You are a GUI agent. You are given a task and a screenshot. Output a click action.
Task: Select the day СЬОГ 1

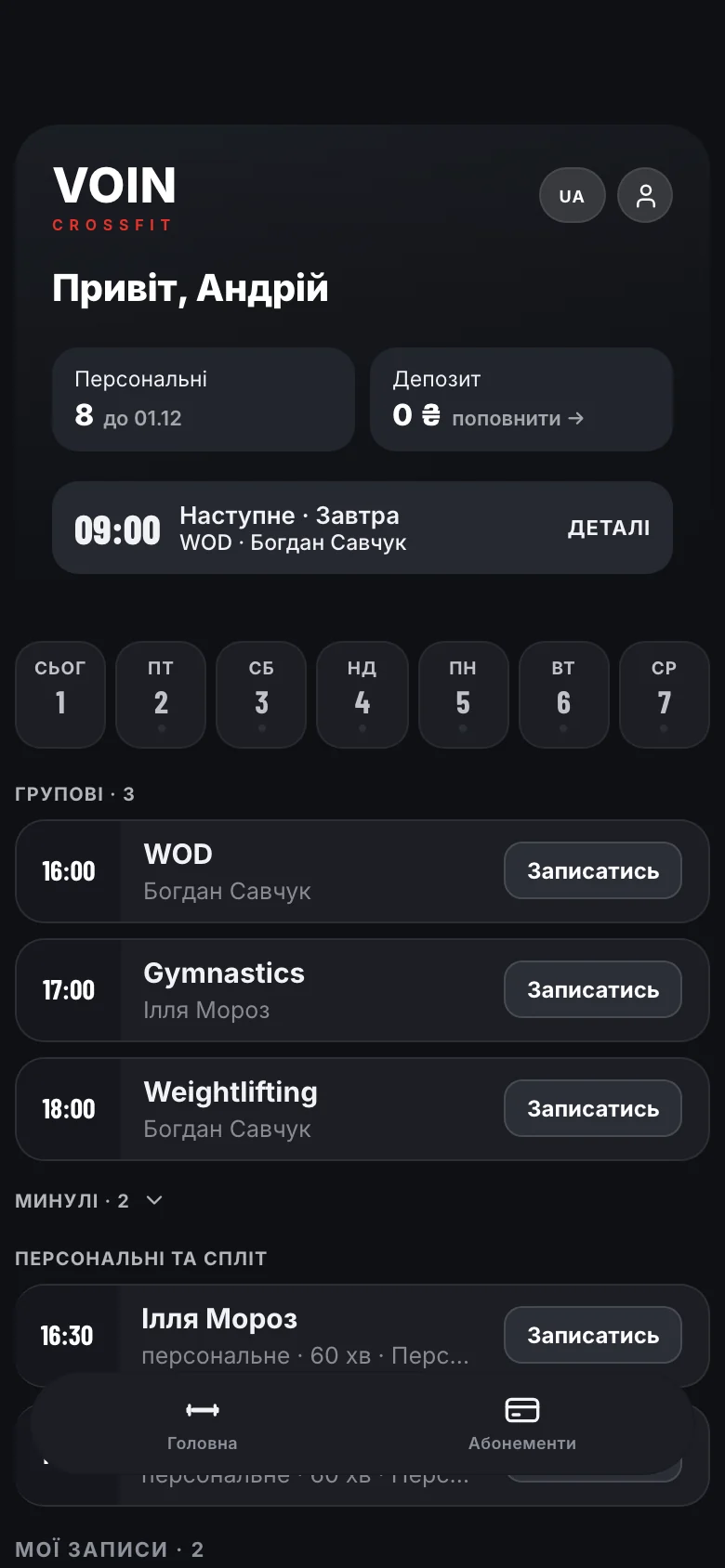(60, 694)
